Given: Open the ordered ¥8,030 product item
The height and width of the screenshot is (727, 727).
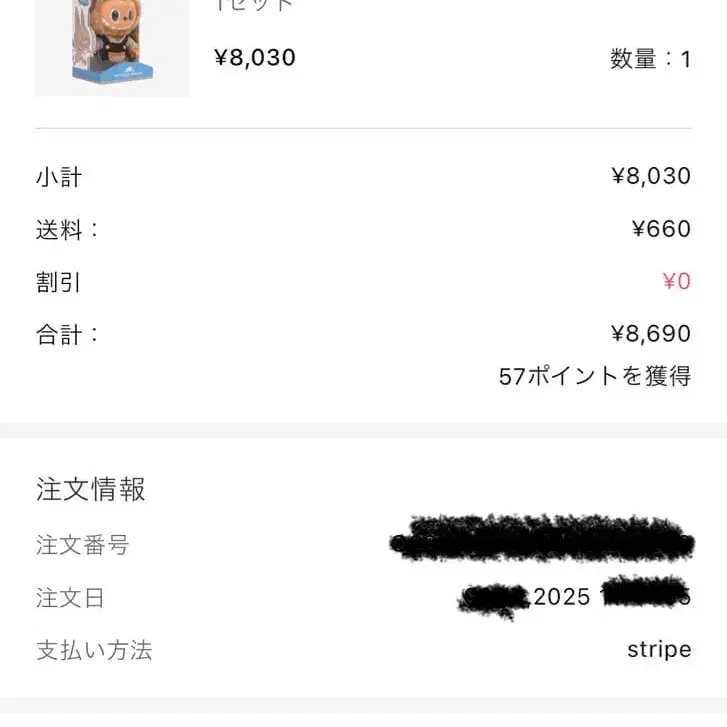Looking at the screenshot, I should [x=112, y=45].
